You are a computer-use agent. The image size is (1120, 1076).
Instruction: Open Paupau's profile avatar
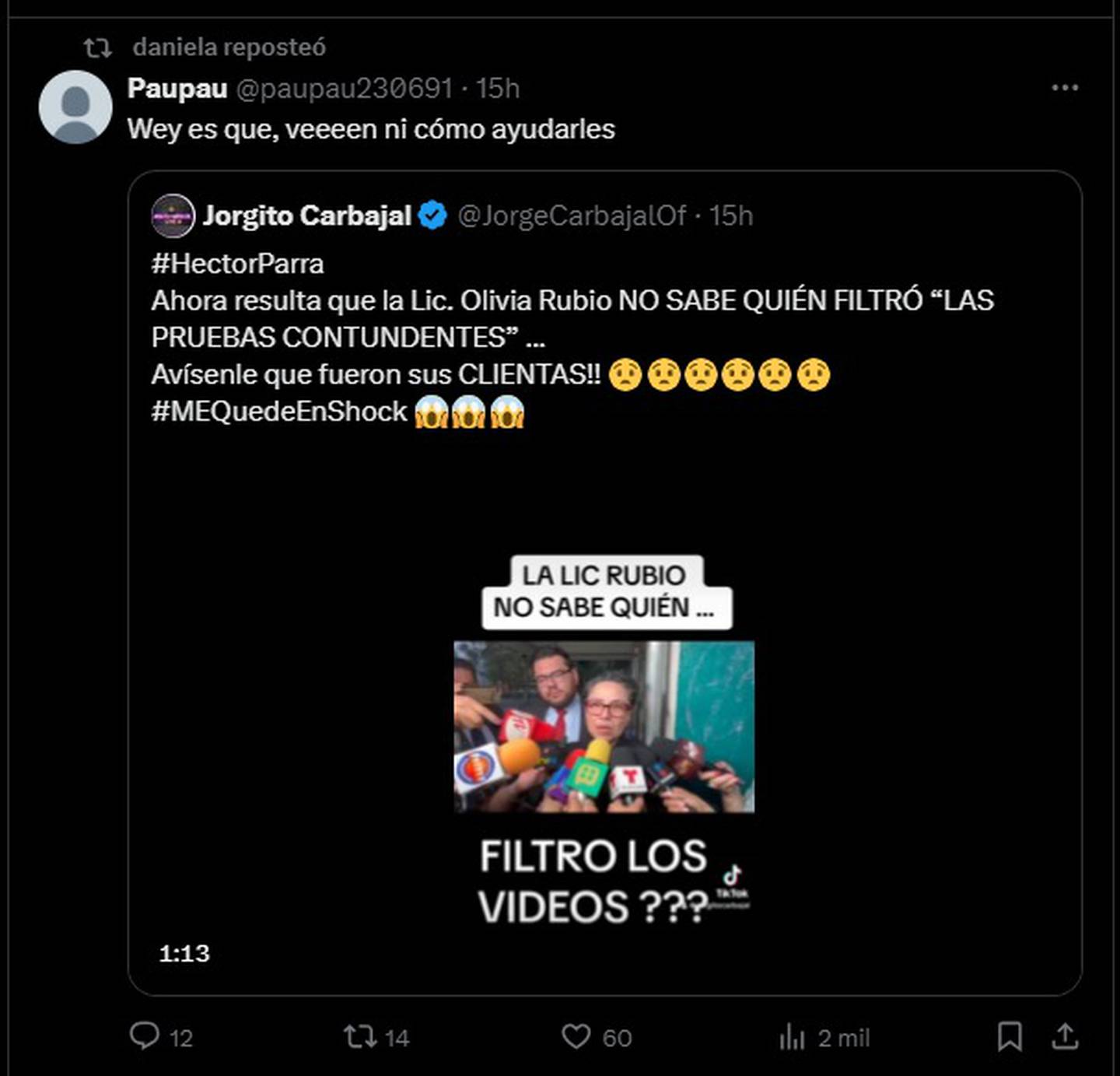(x=75, y=107)
